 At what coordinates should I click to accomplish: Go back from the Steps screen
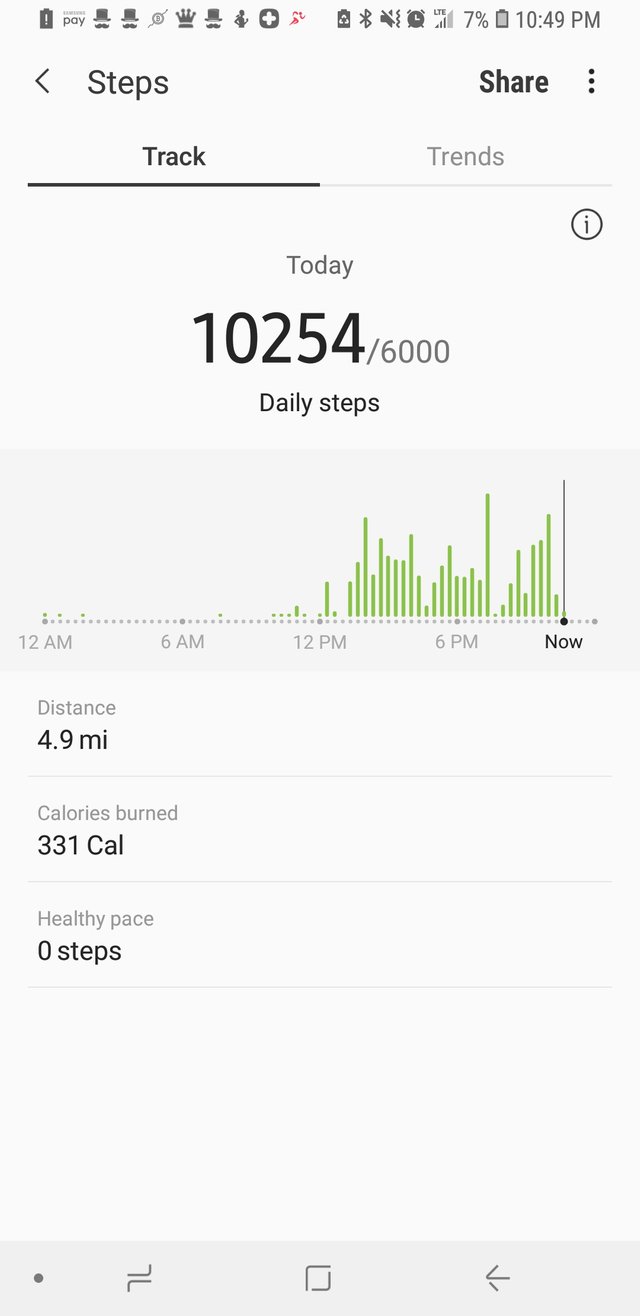[x=42, y=82]
